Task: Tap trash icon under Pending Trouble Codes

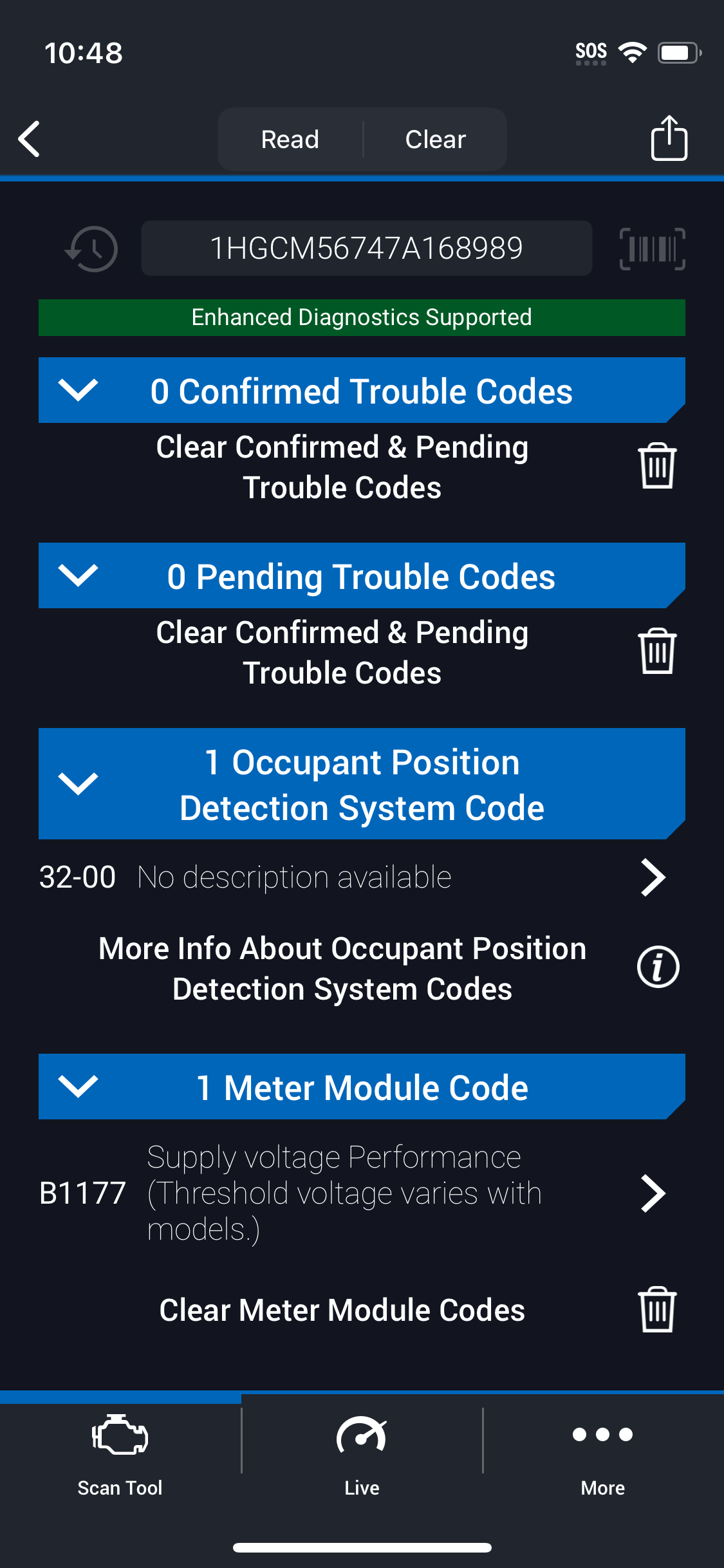Action: (657, 651)
